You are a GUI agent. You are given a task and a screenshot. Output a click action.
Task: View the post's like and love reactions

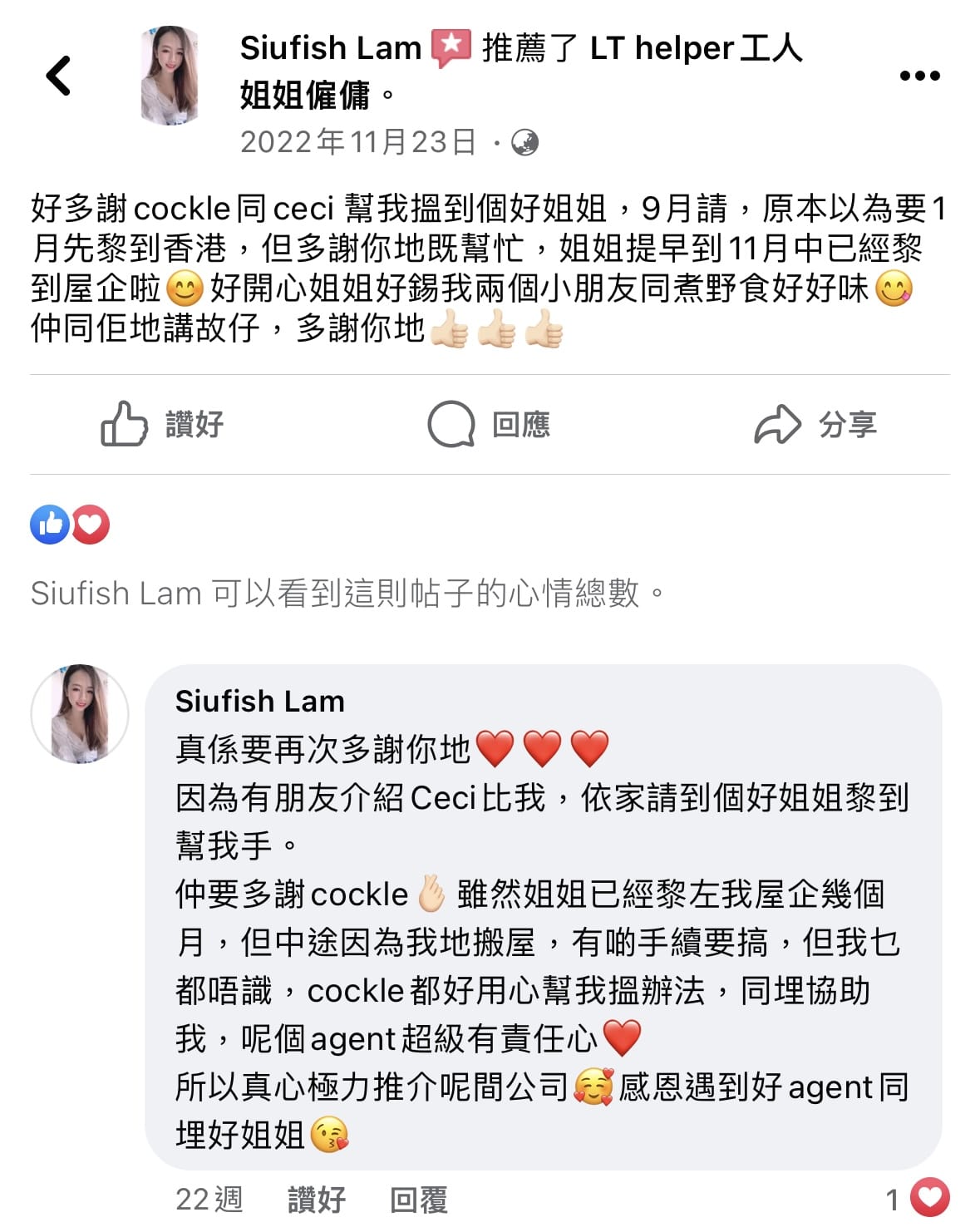pos(70,525)
